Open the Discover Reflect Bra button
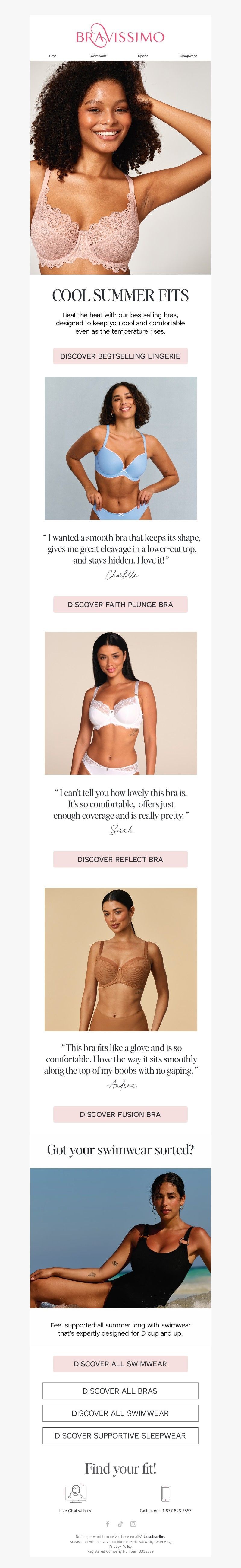 coord(120,860)
